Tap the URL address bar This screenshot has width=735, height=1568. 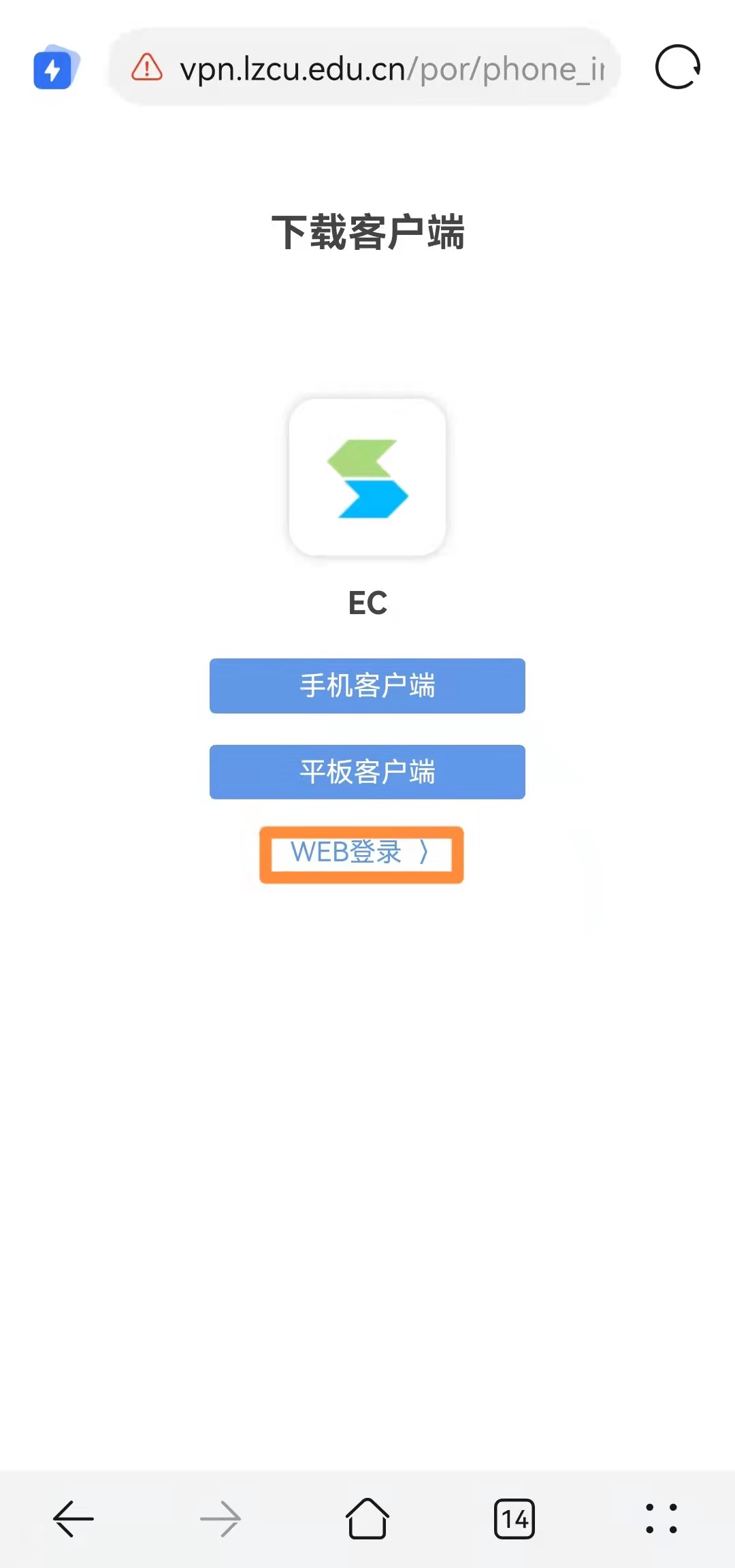pos(364,67)
